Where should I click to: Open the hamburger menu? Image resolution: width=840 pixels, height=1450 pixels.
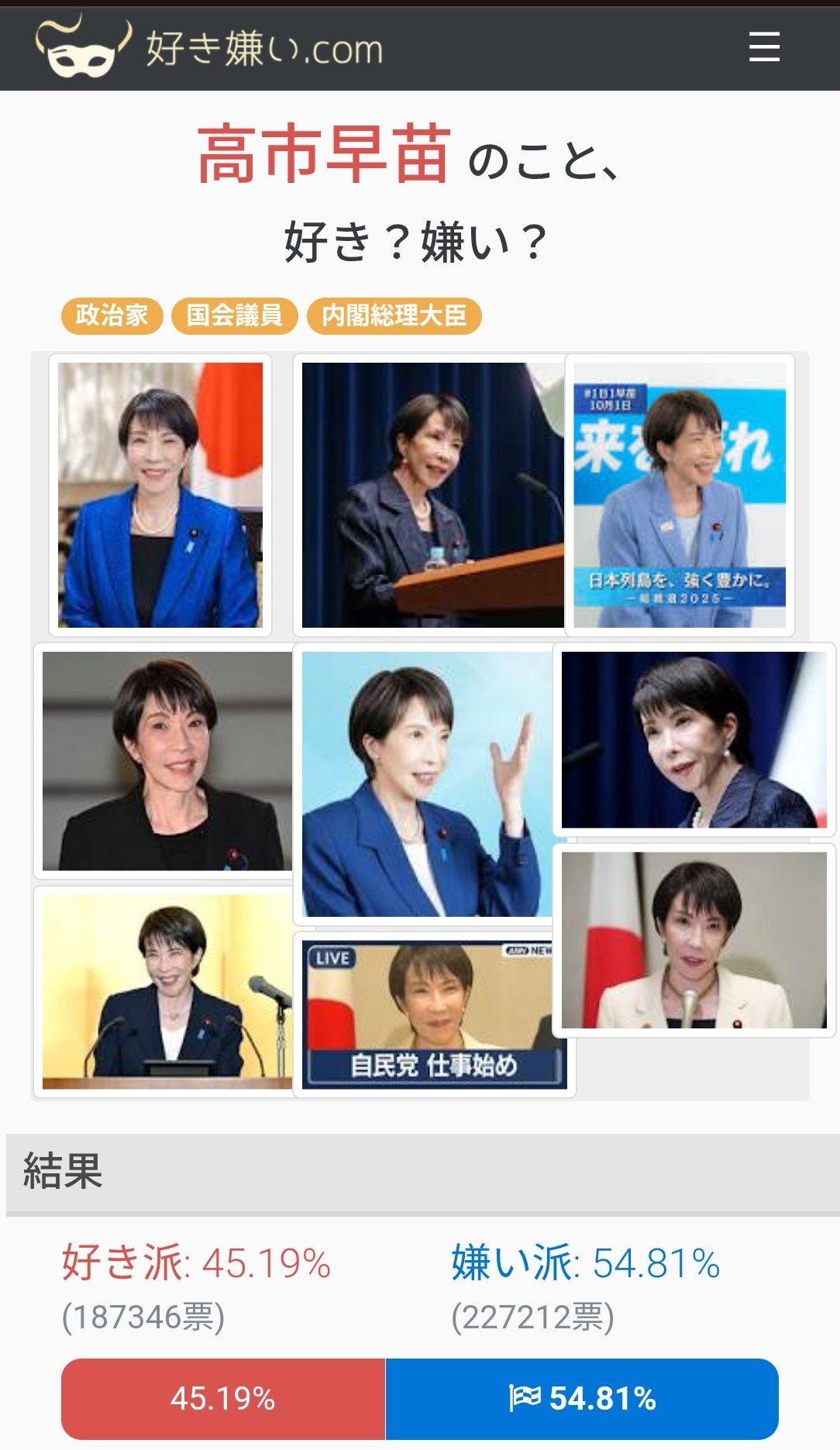tap(764, 47)
